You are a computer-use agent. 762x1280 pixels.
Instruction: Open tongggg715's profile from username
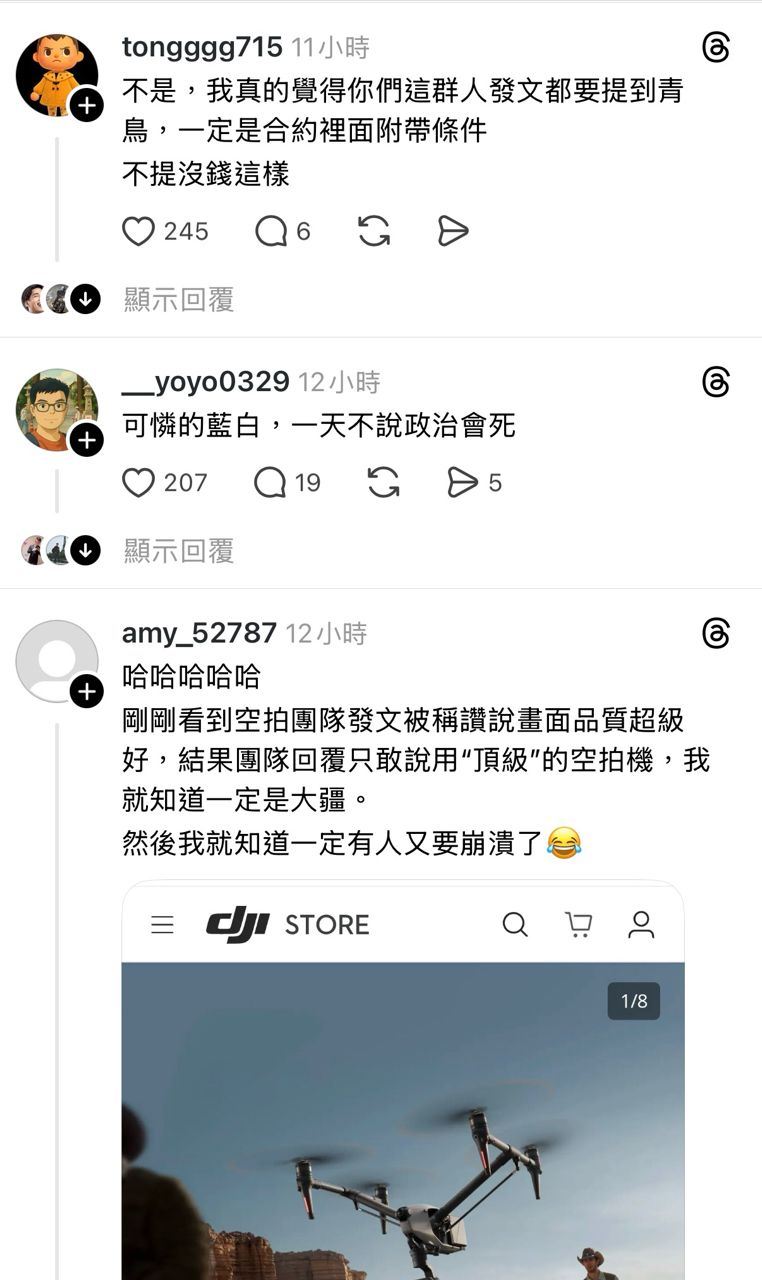click(203, 47)
